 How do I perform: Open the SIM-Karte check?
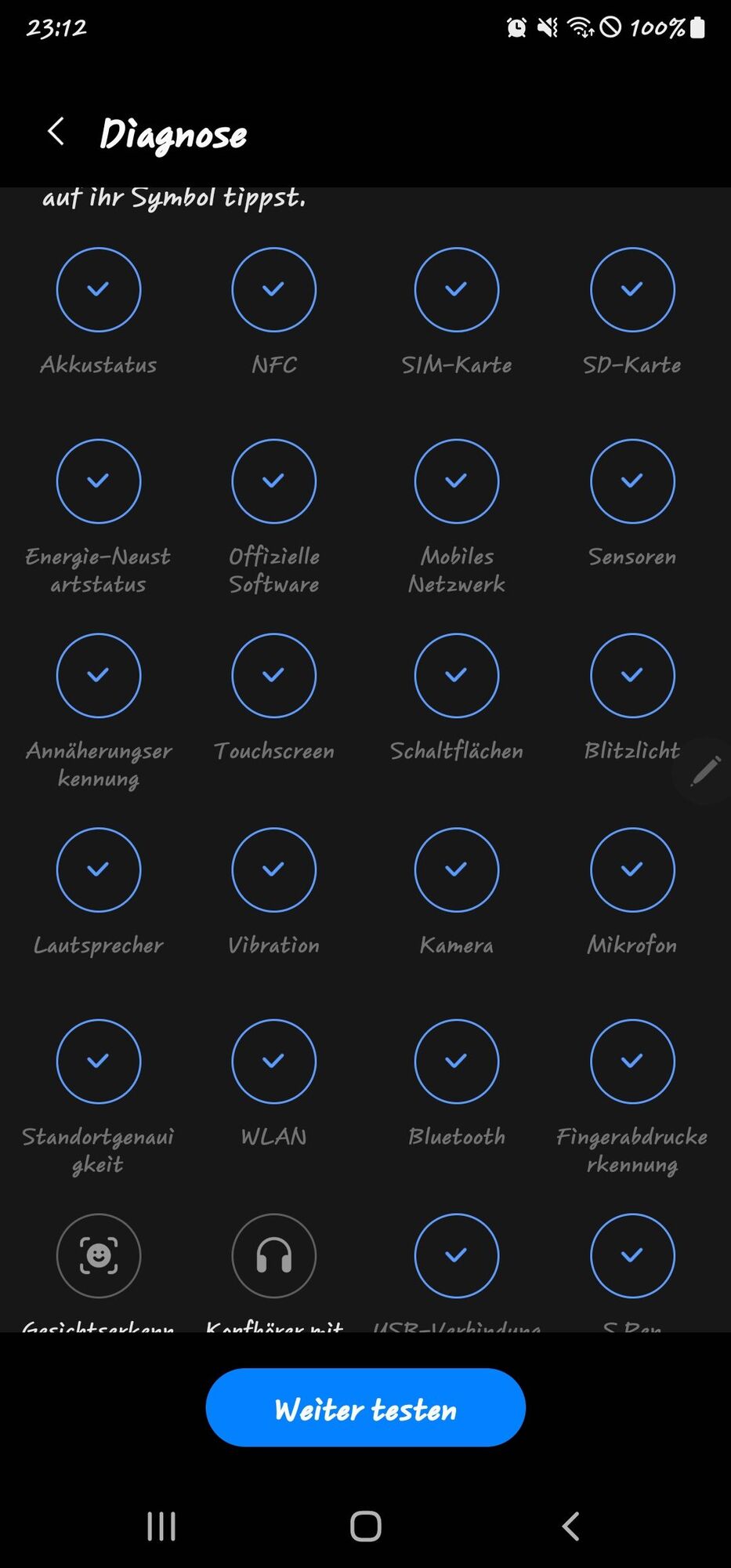456,289
